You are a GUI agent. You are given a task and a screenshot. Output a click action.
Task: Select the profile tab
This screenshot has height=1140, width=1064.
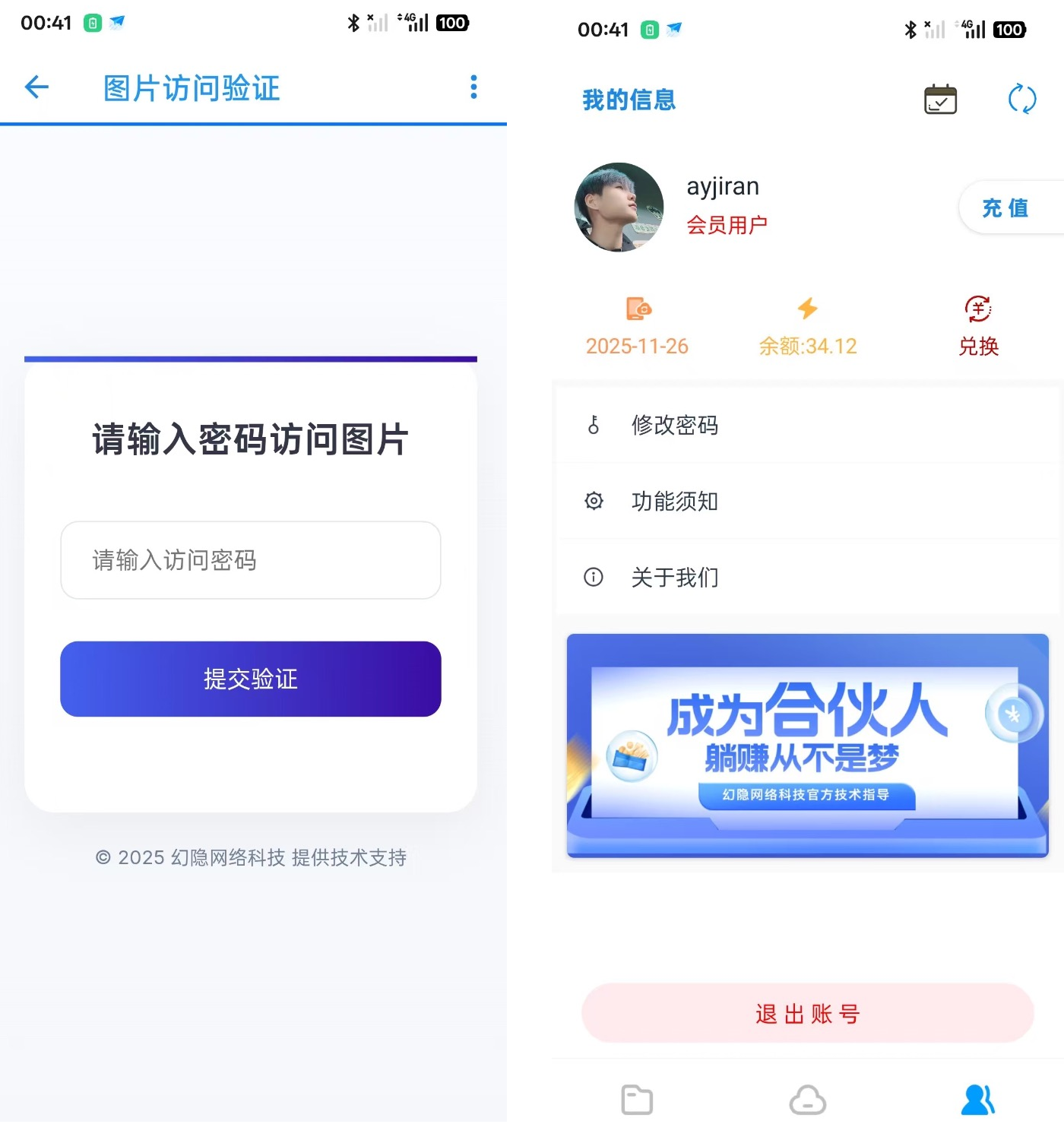point(978,1099)
